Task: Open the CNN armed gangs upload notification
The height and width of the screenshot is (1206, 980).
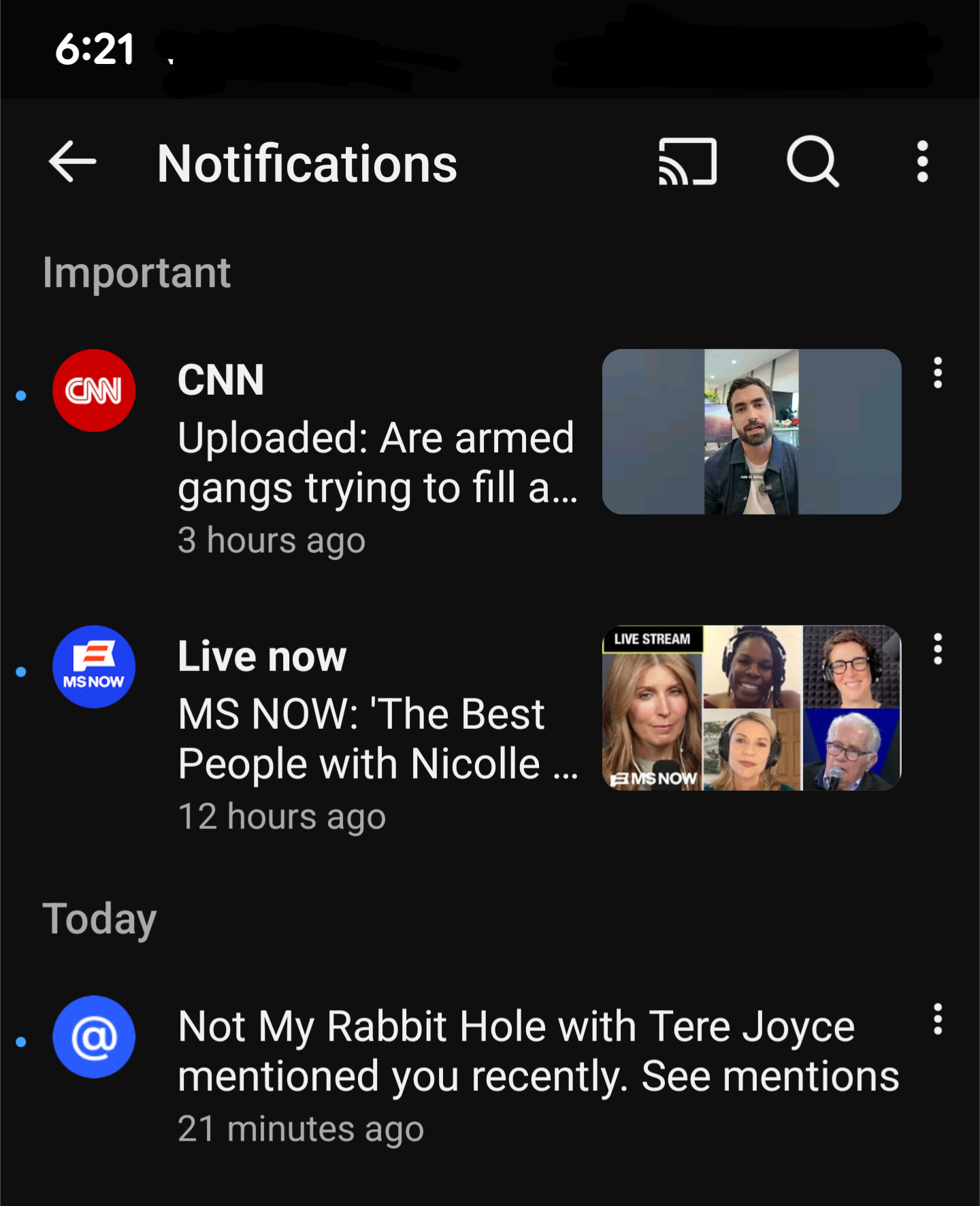Action: pyautogui.click(x=376, y=463)
